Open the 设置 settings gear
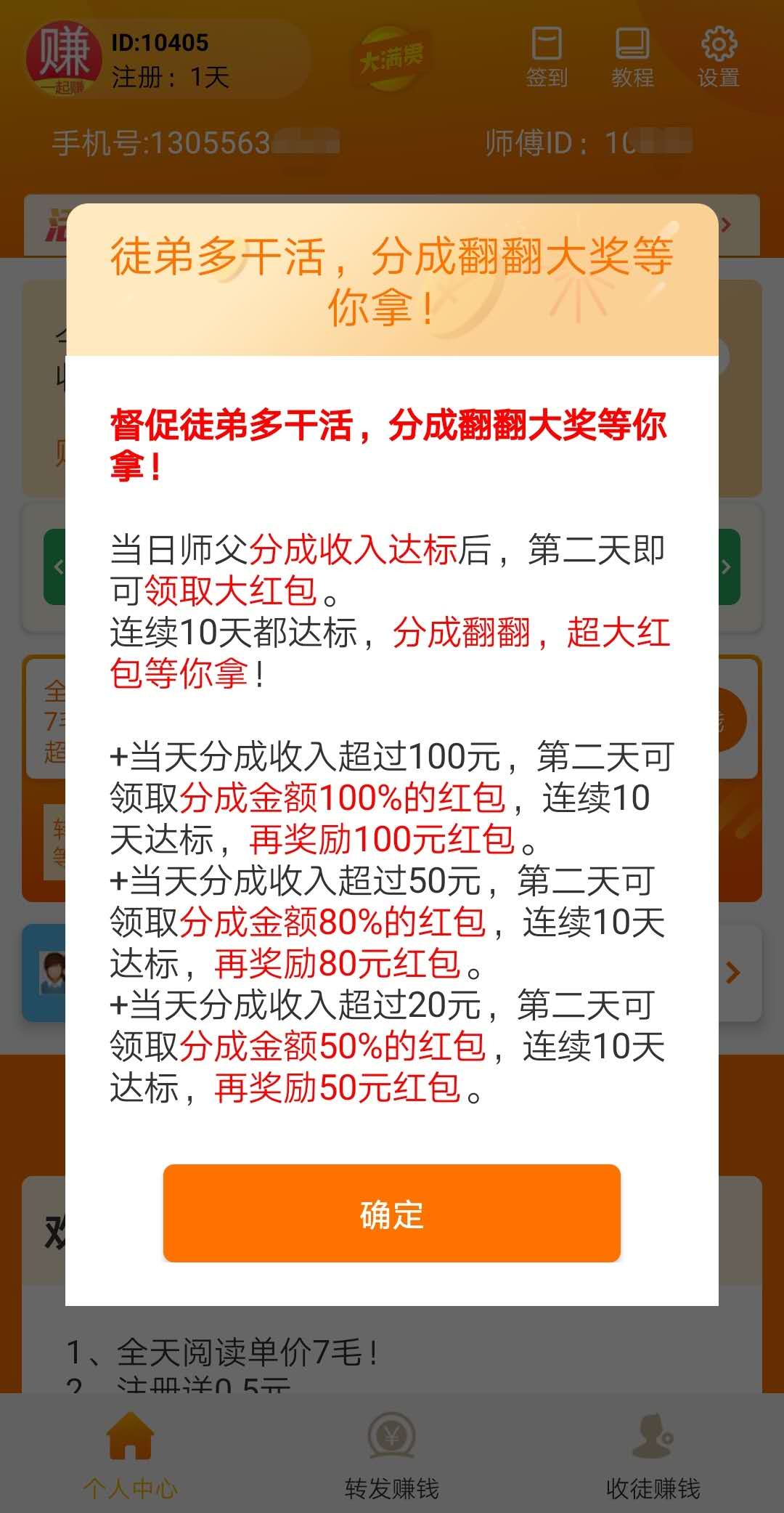The width and height of the screenshot is (784, 1513). pos(719,58)
